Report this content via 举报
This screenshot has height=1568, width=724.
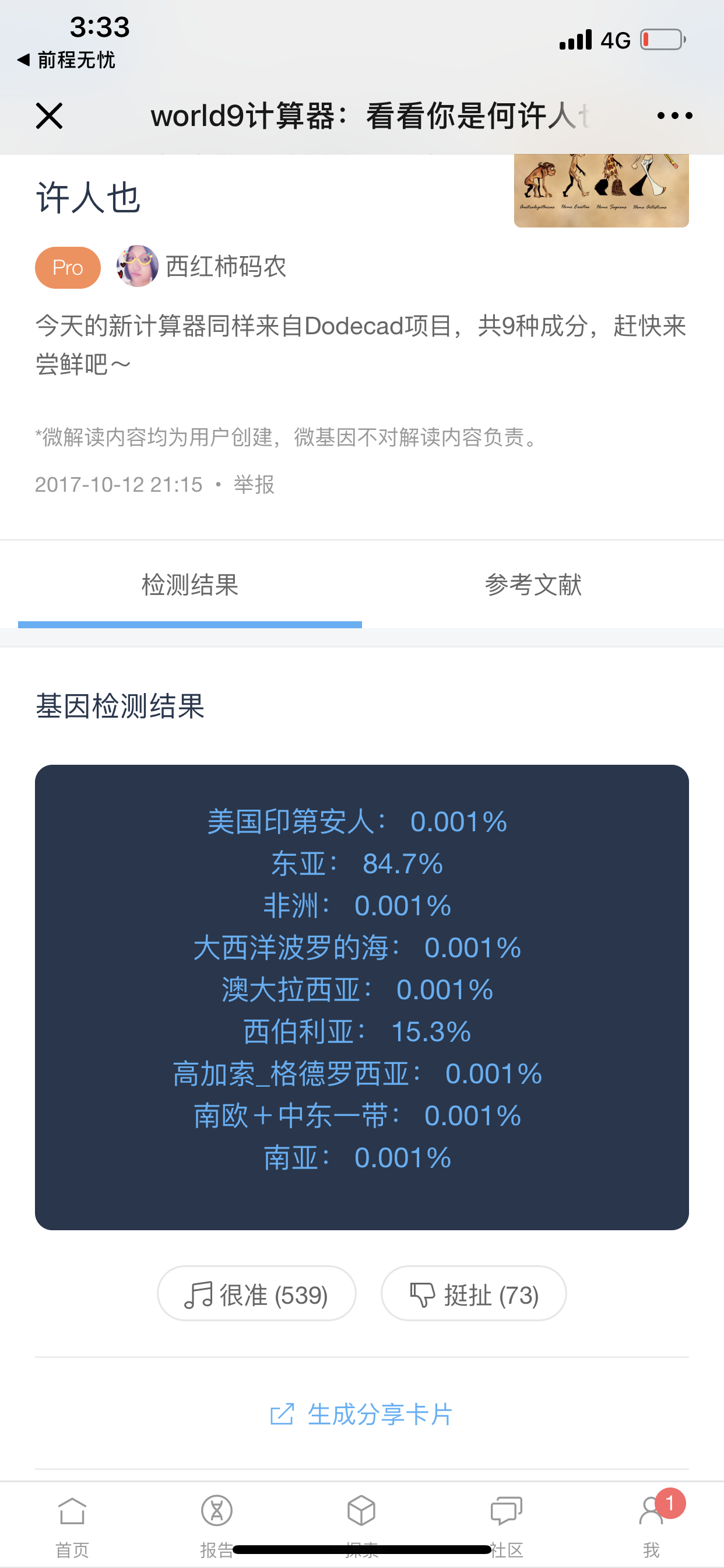click(x=254, y=485)
